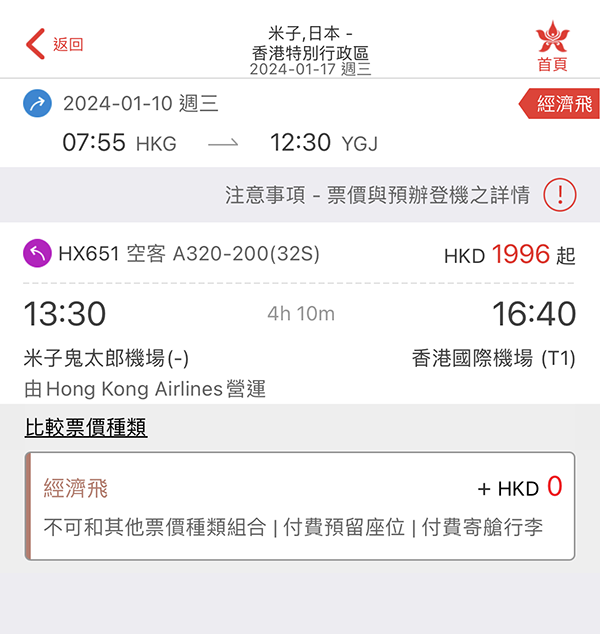600x634 pixels.
Task: Open the 比較票價種類 fare comparison link
Action: pos(86,429)
